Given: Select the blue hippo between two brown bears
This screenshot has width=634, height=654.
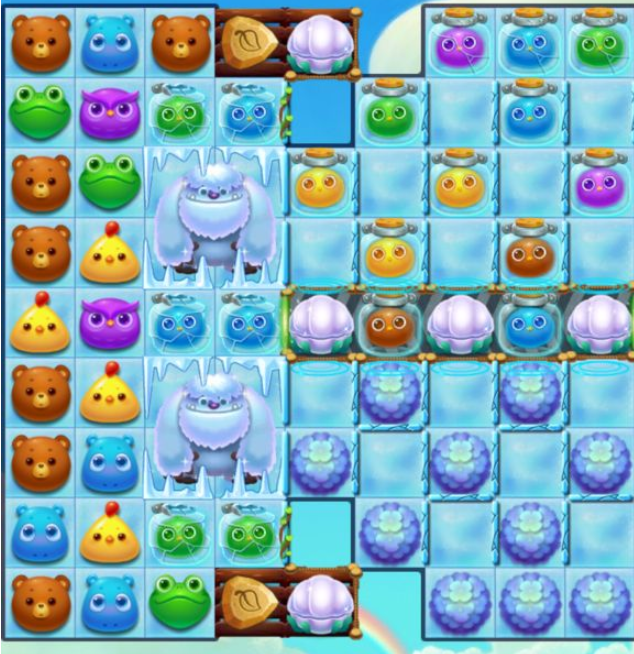Looking at the screenshot, I should [110, 44].
